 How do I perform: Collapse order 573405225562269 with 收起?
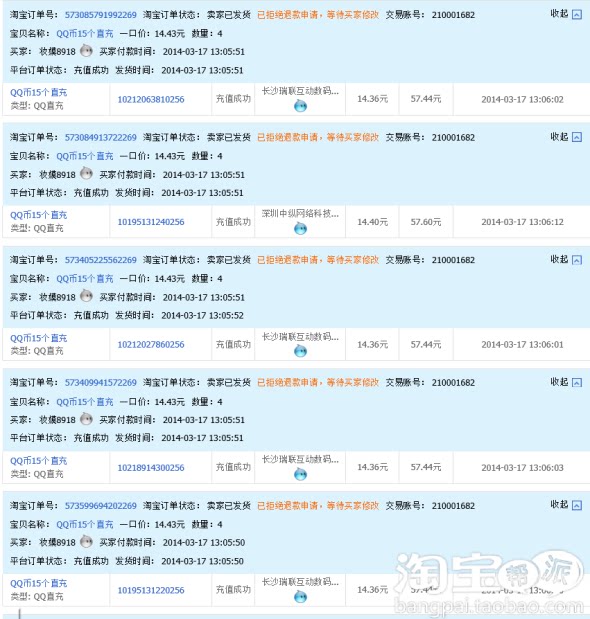pos(566,259)
